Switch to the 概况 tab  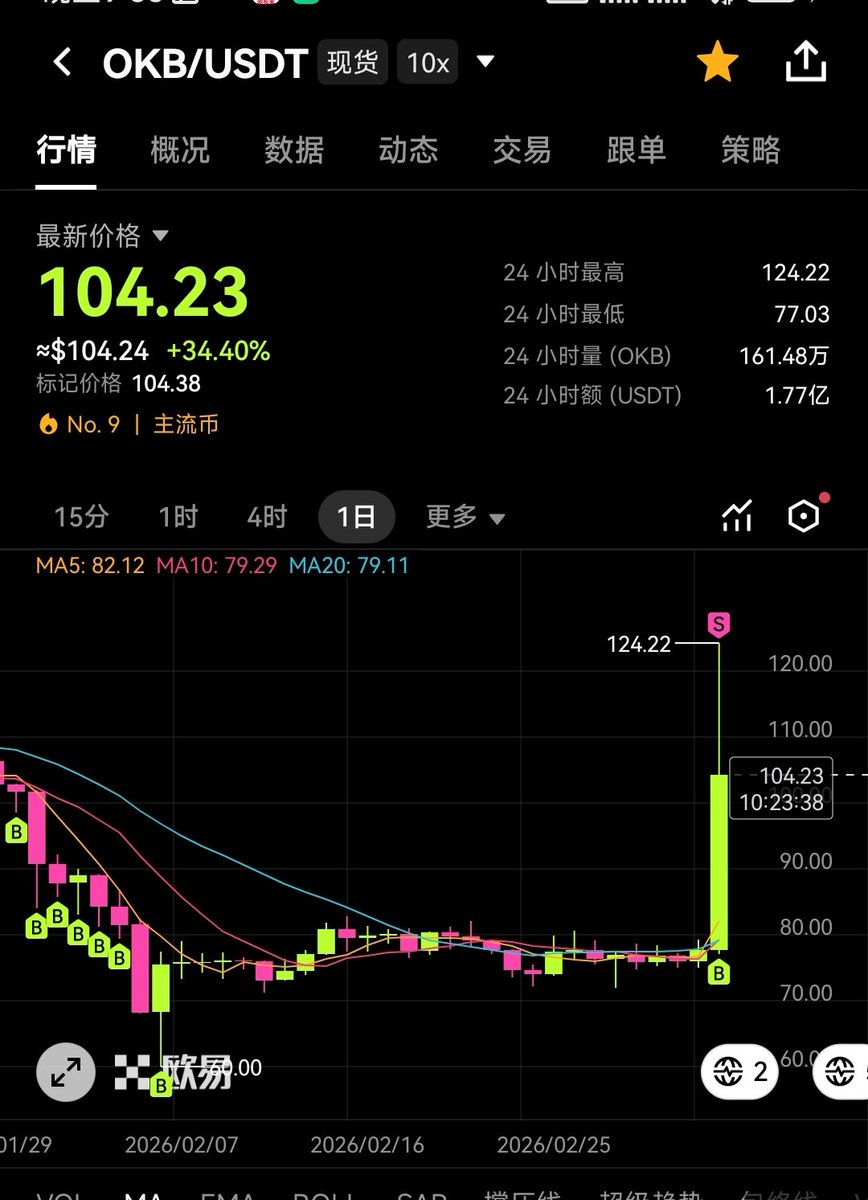point(180,151)
